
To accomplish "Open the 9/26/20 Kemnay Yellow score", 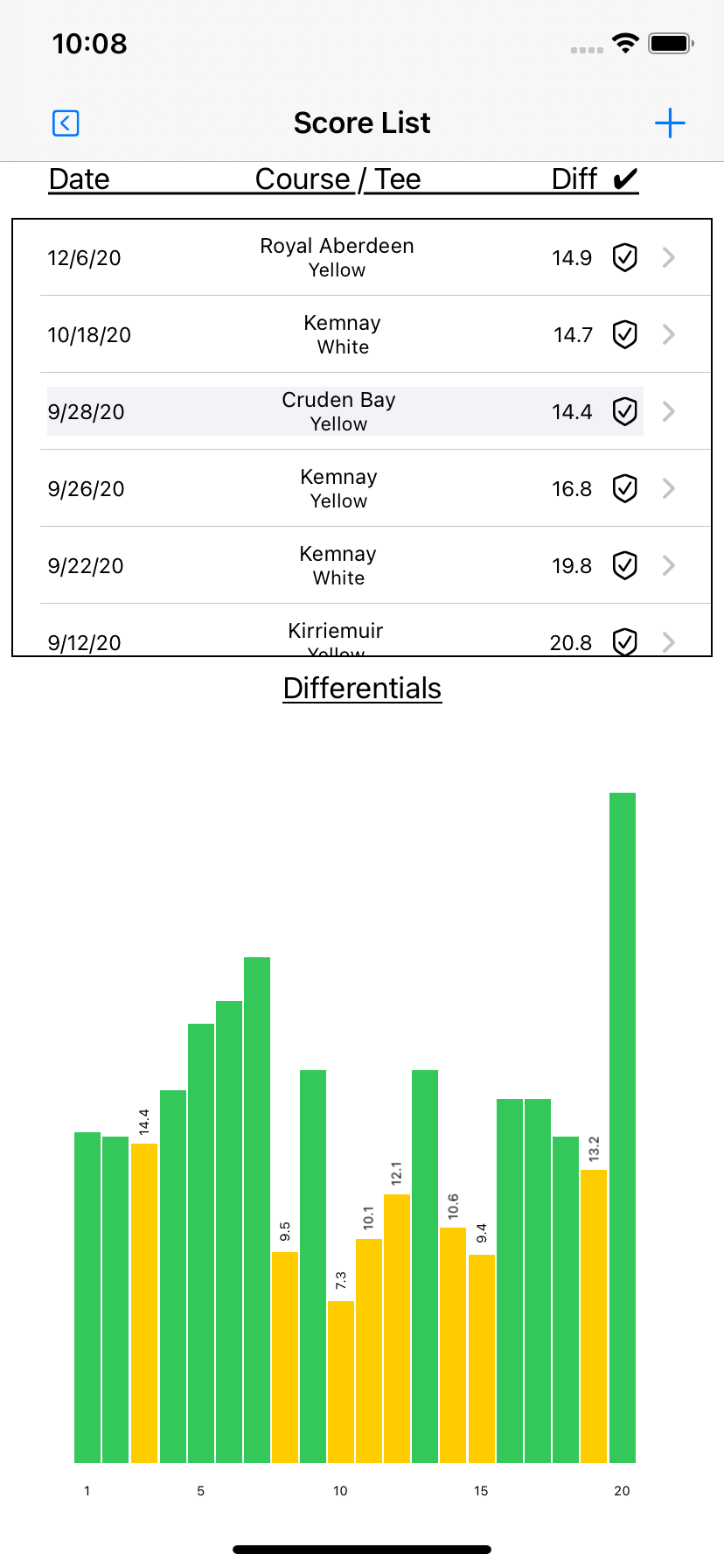I will (362, 488).
